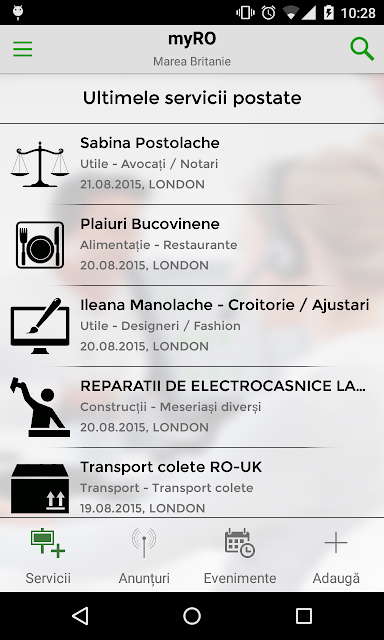View Ileana Manolache Croitorie listing
Screen dimensions: 384x640
[x=192, y=326]
